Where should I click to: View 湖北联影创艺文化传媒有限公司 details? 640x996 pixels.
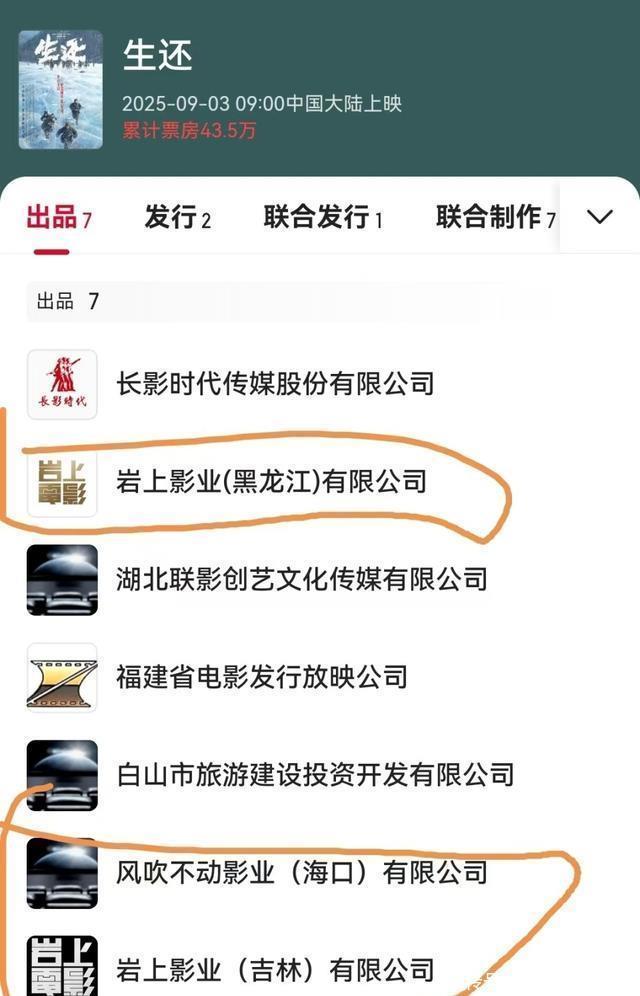click(302, 579)
